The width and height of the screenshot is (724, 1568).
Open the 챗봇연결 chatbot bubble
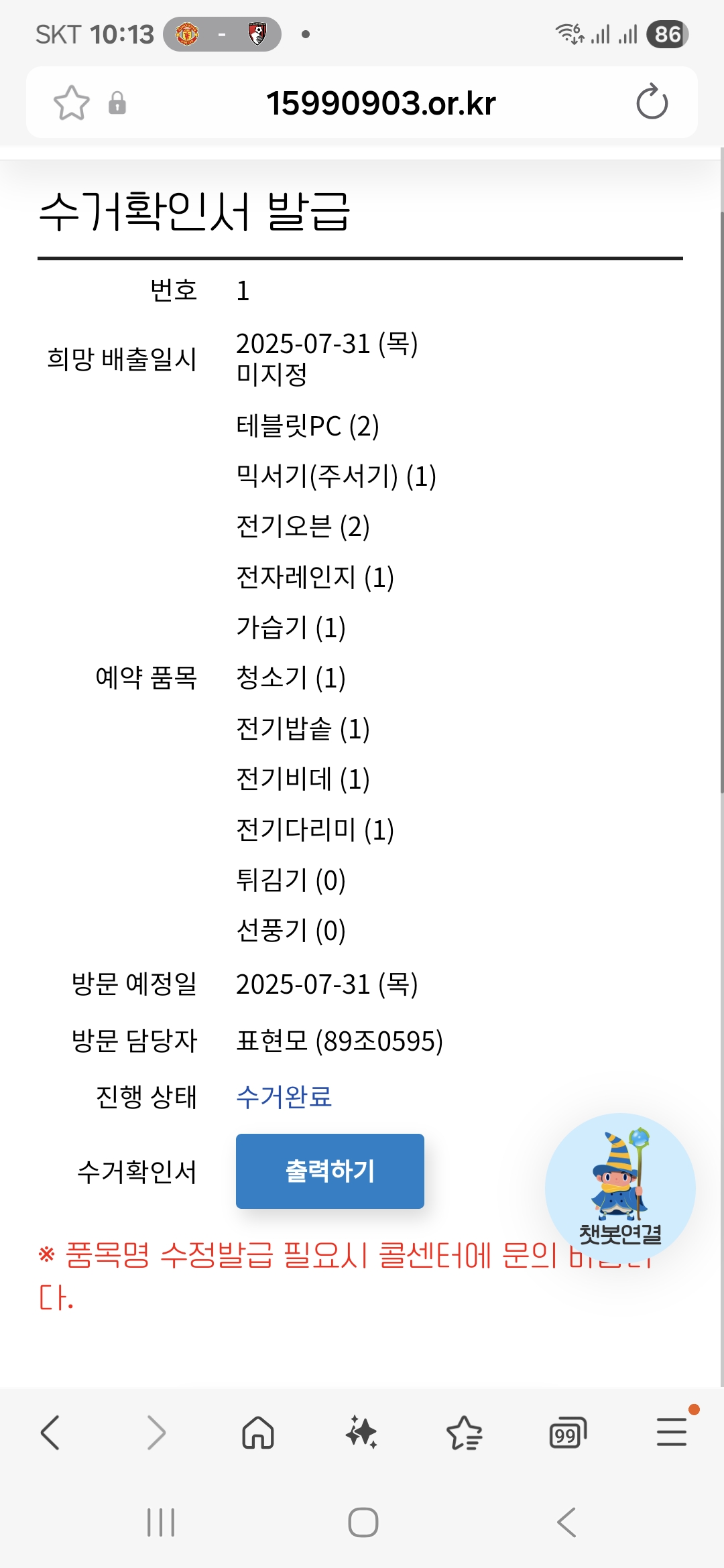coord(620,1187)
